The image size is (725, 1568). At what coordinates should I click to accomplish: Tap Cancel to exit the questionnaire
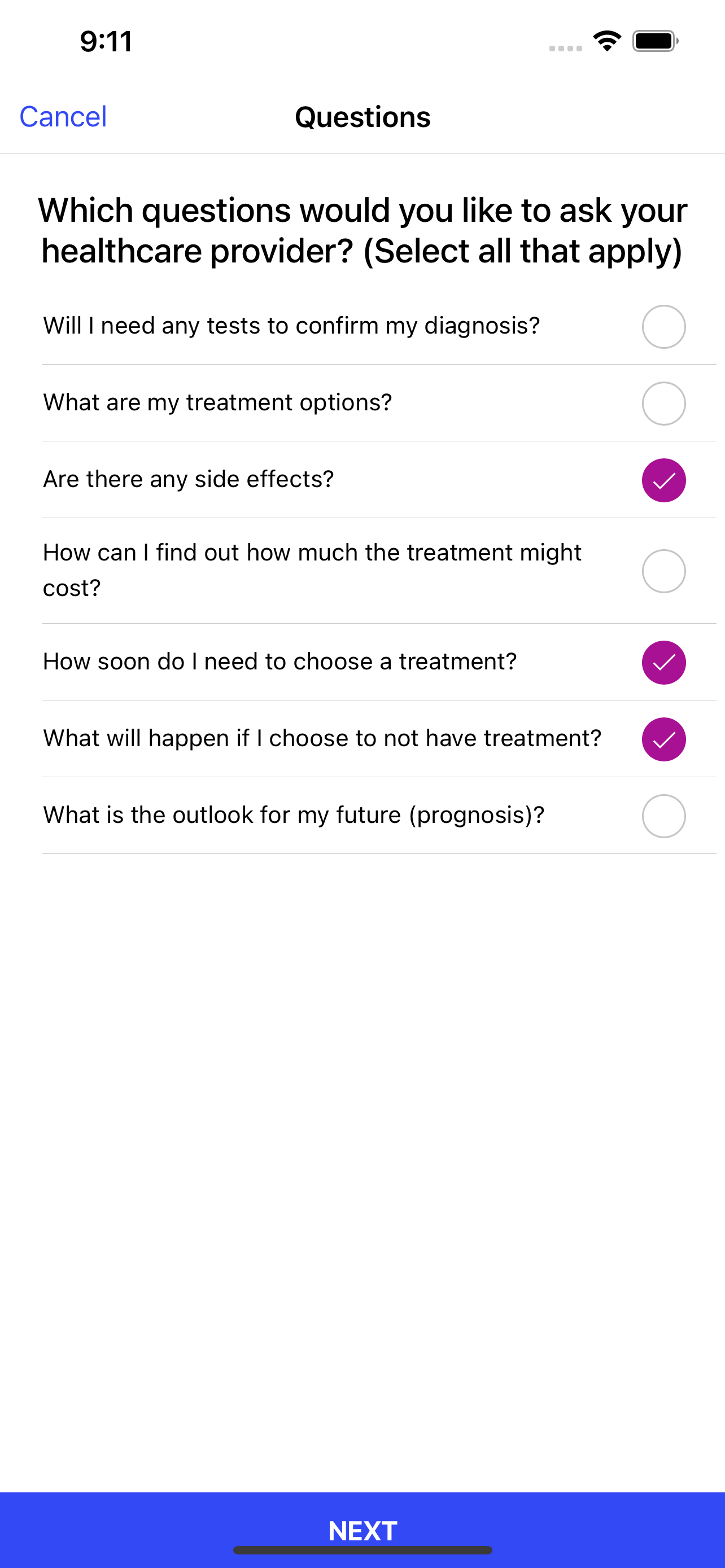pos(63,116)
